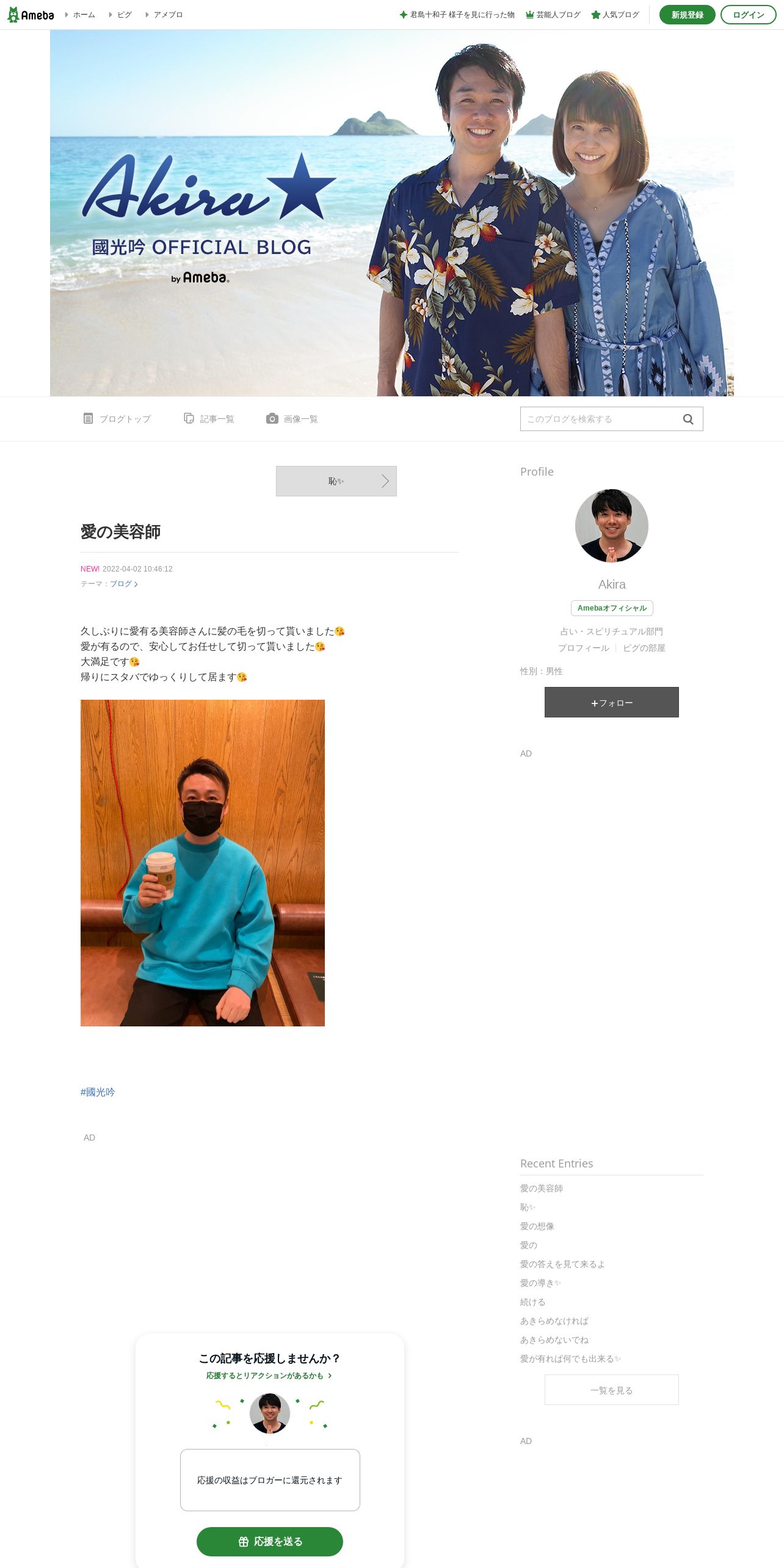Go to ブログトップ
This screenshot has width=784, height=1568.
[117, 419]
